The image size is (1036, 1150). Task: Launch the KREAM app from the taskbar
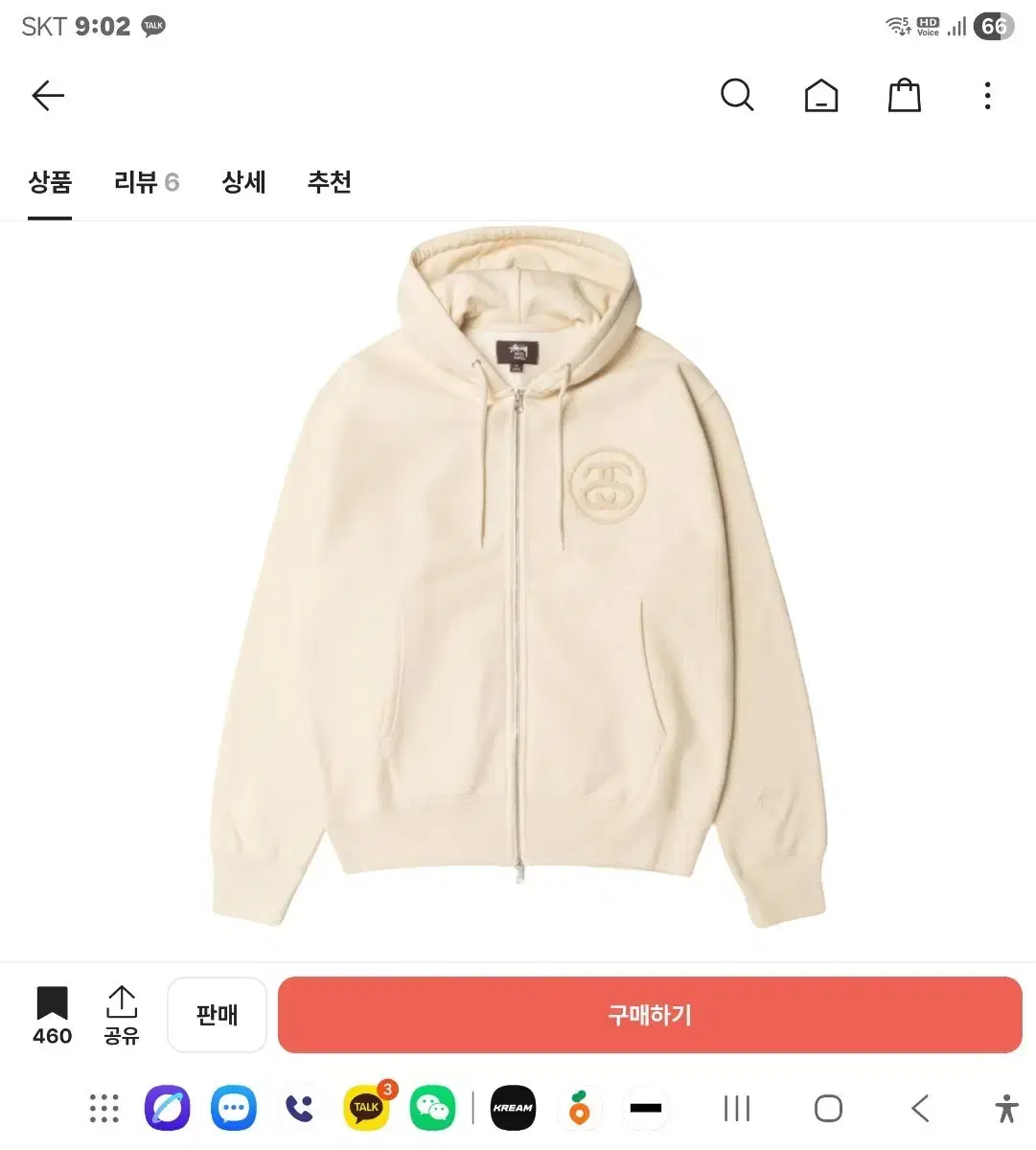pos(513,1107)
